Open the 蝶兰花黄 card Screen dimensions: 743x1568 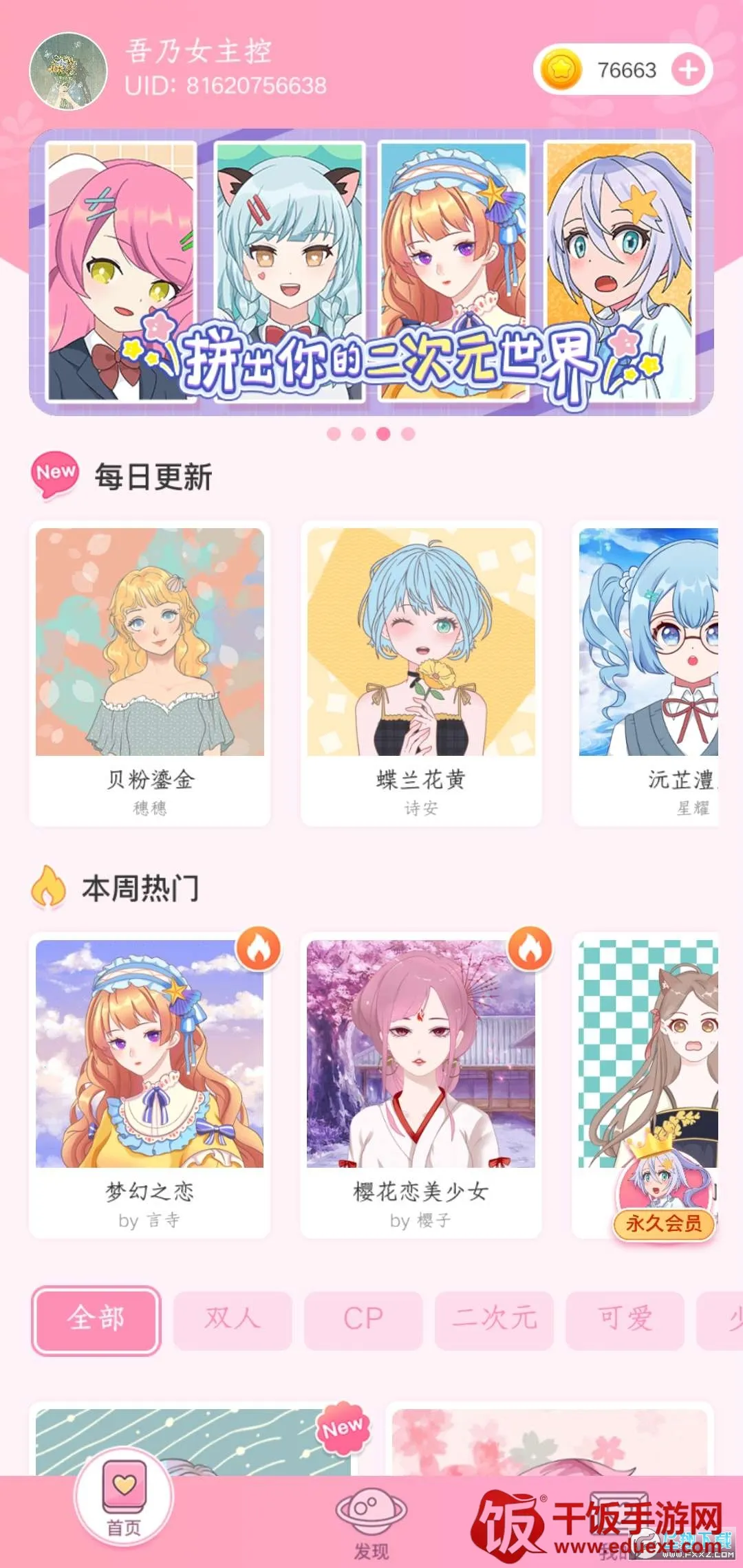421,673
